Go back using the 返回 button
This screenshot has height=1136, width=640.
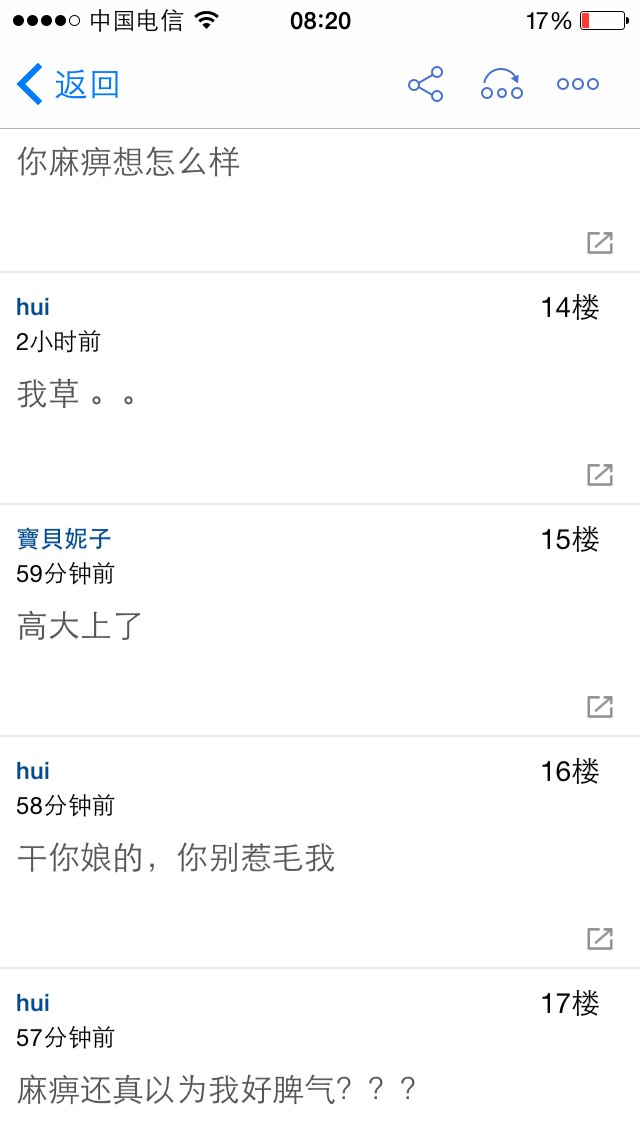coord(68,84)
